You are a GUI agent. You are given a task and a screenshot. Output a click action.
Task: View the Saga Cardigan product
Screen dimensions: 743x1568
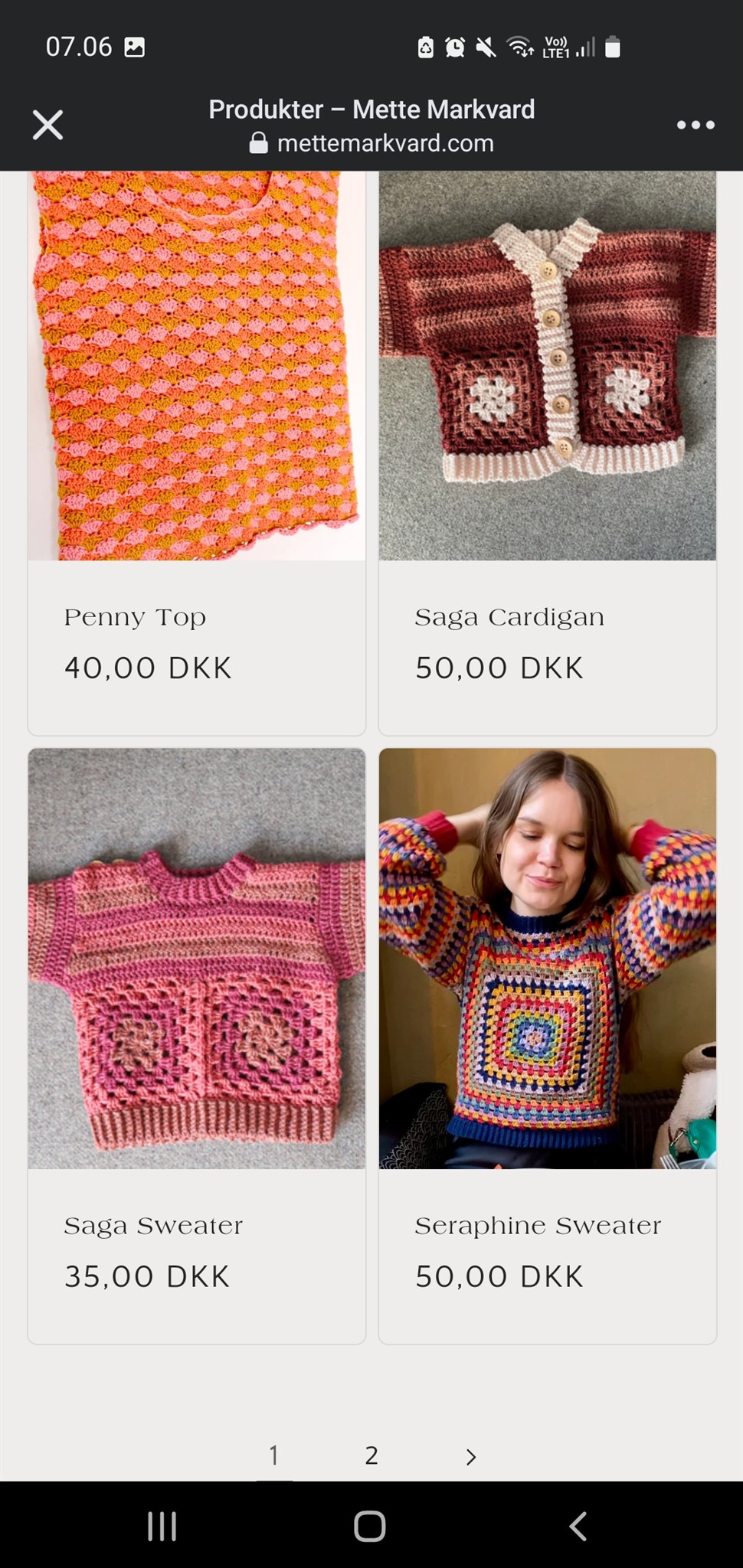(548, 453)
